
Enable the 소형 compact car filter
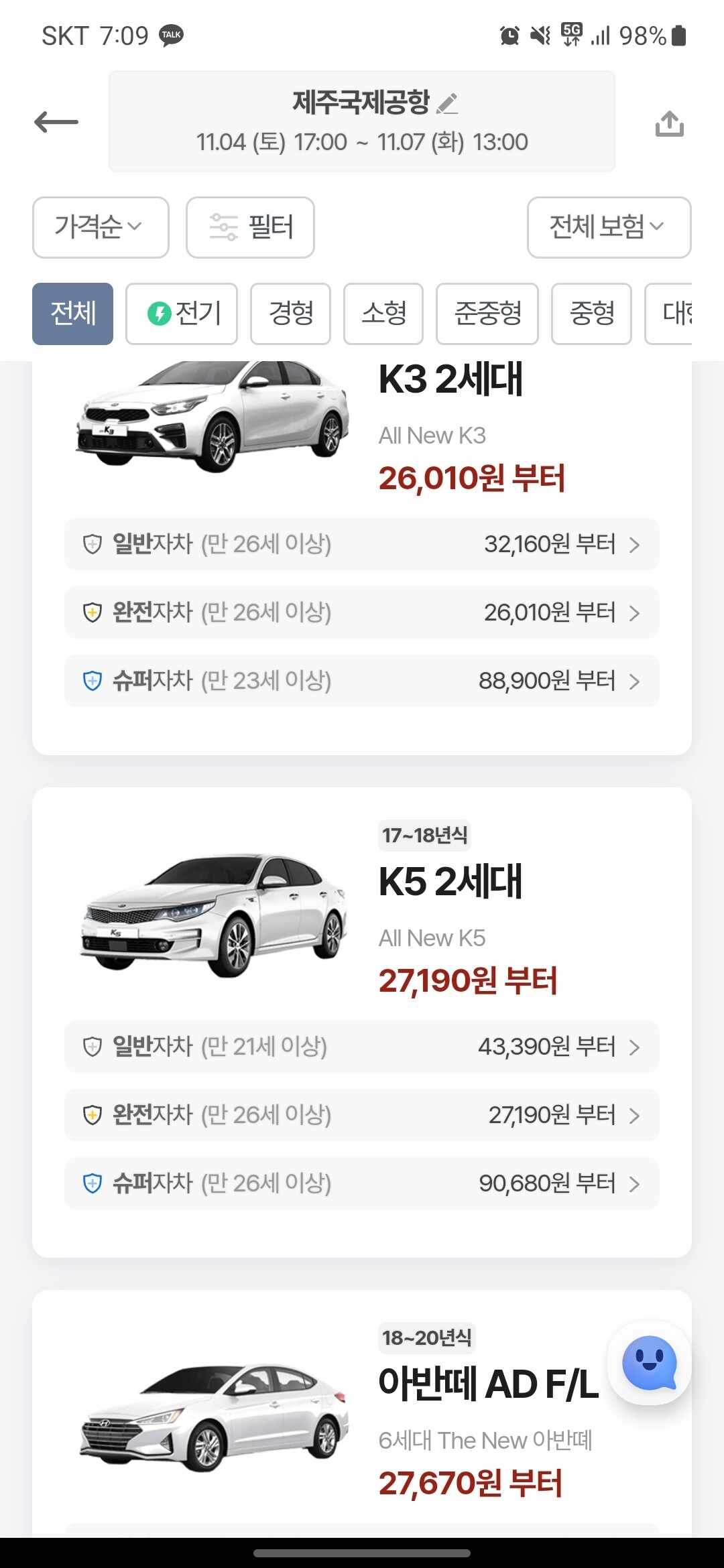point(383,314)
